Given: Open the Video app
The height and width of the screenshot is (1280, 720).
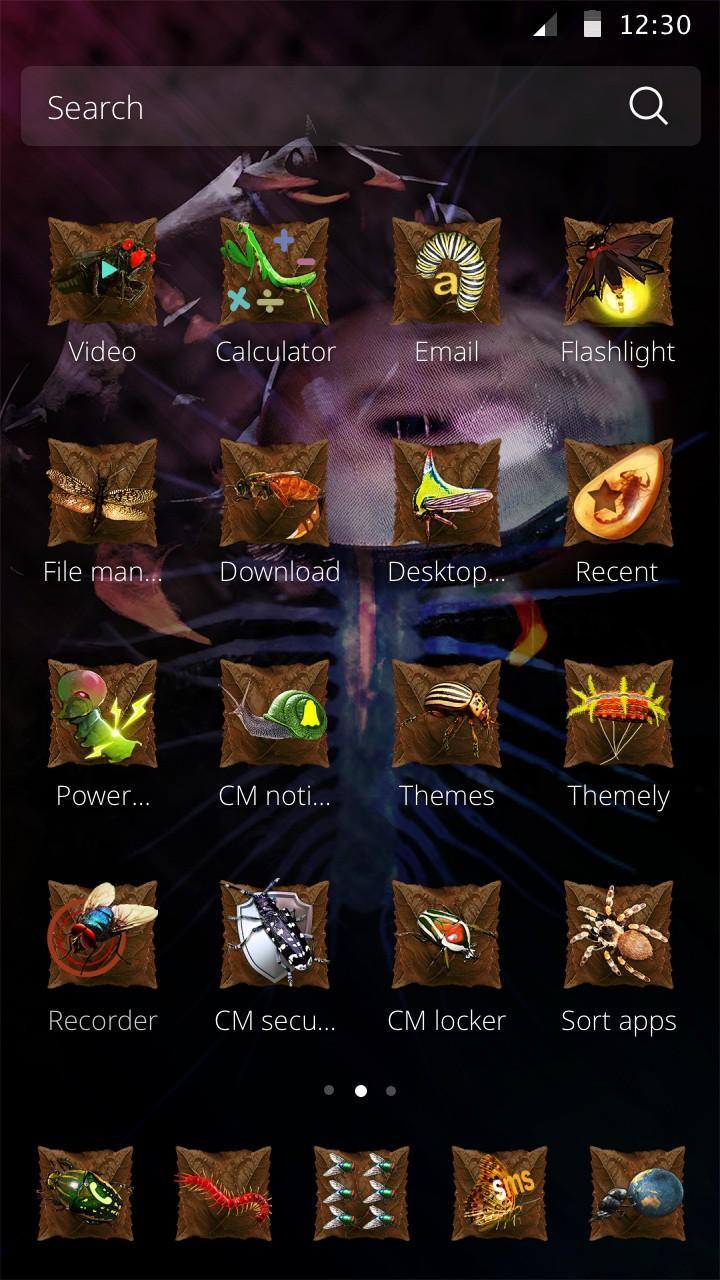Looking at the screenshot, I should [x=103, y=272].
